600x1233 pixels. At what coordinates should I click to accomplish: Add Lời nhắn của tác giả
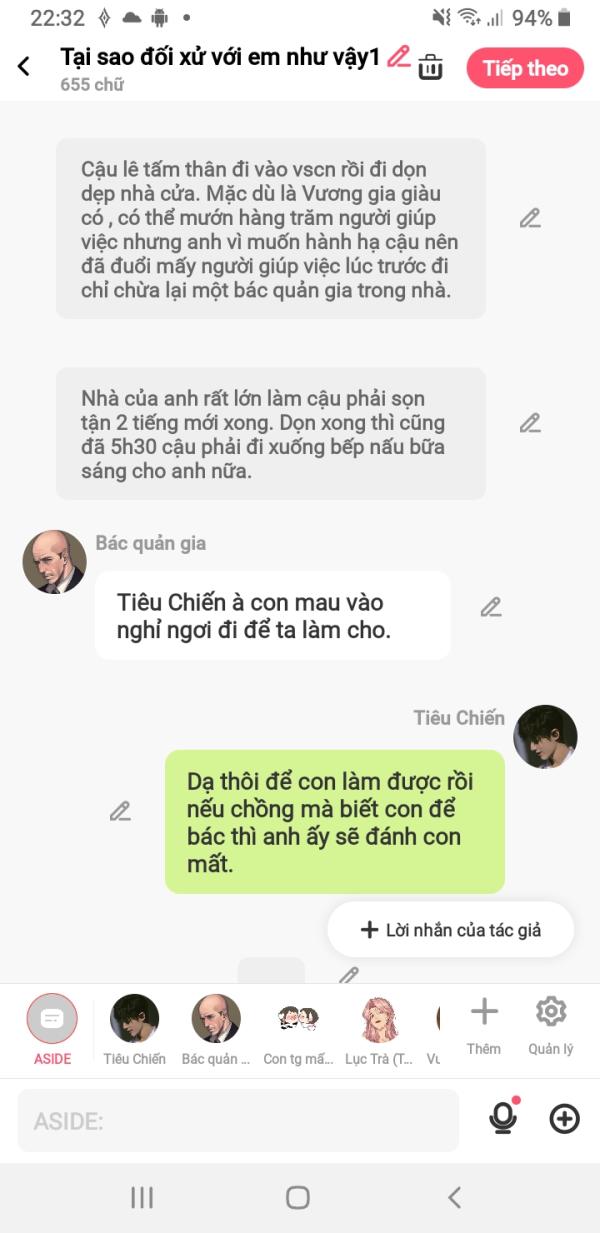tap(451, 930)
